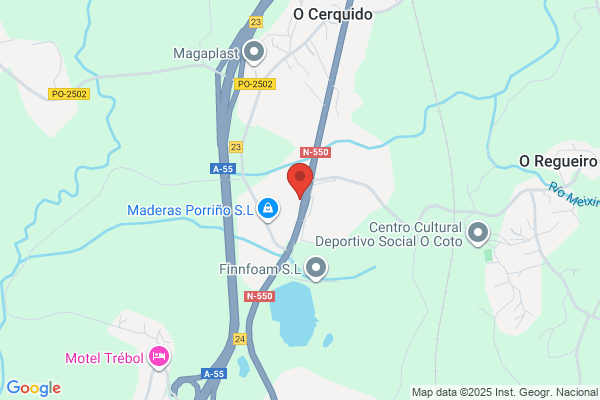
Task: Open the Magaplast place marker
Action: (x=254, y=52)
